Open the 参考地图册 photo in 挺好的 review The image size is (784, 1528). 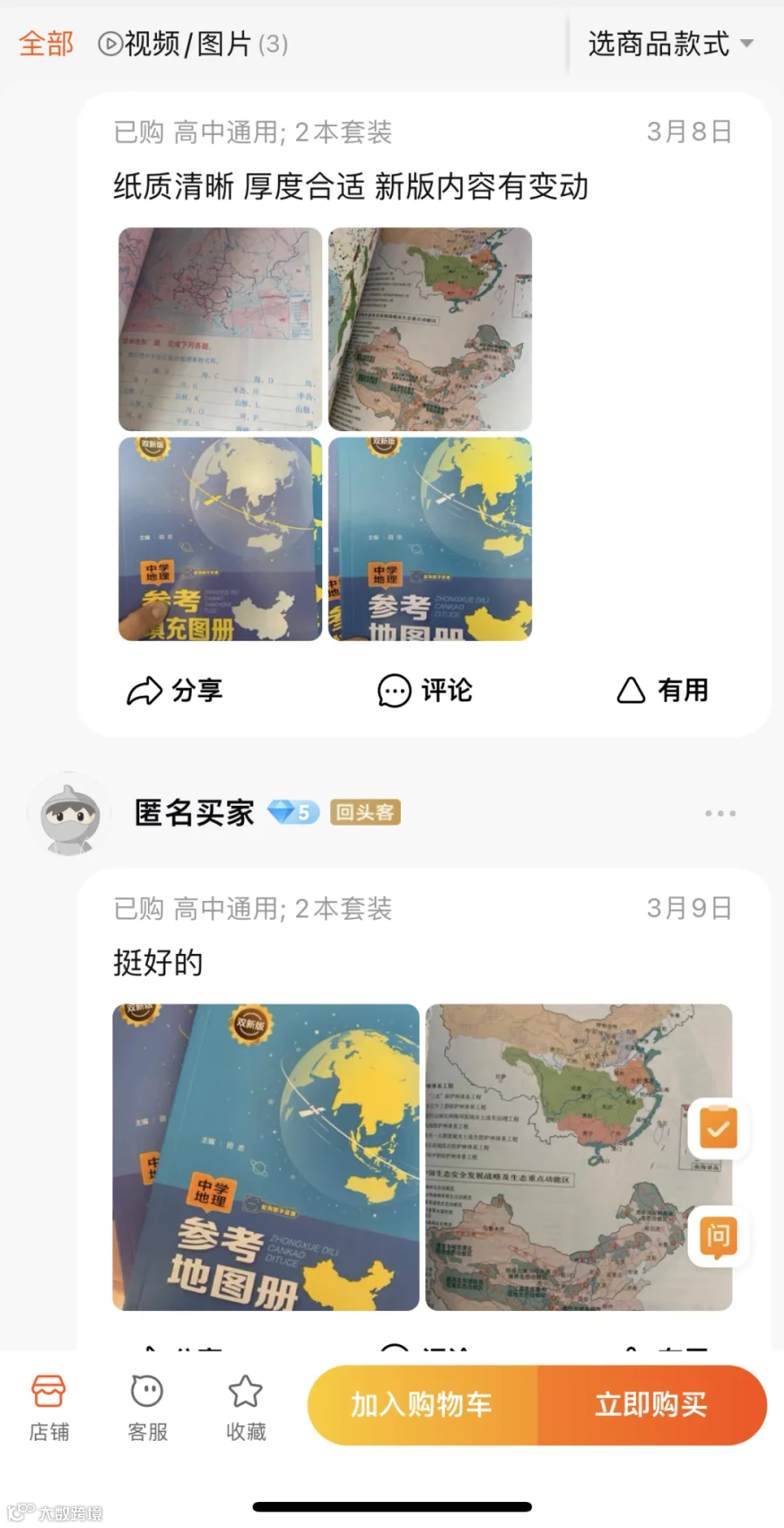266,1158
